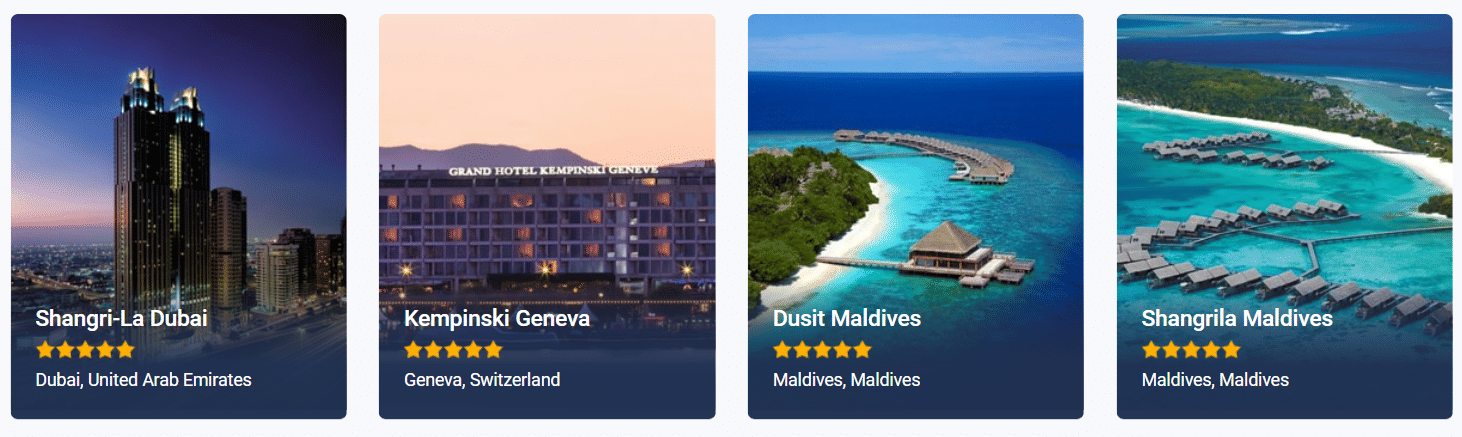Open the Shangri-La Dubai hotel card
Screen dimensions: 1462x437
(178, 216)
